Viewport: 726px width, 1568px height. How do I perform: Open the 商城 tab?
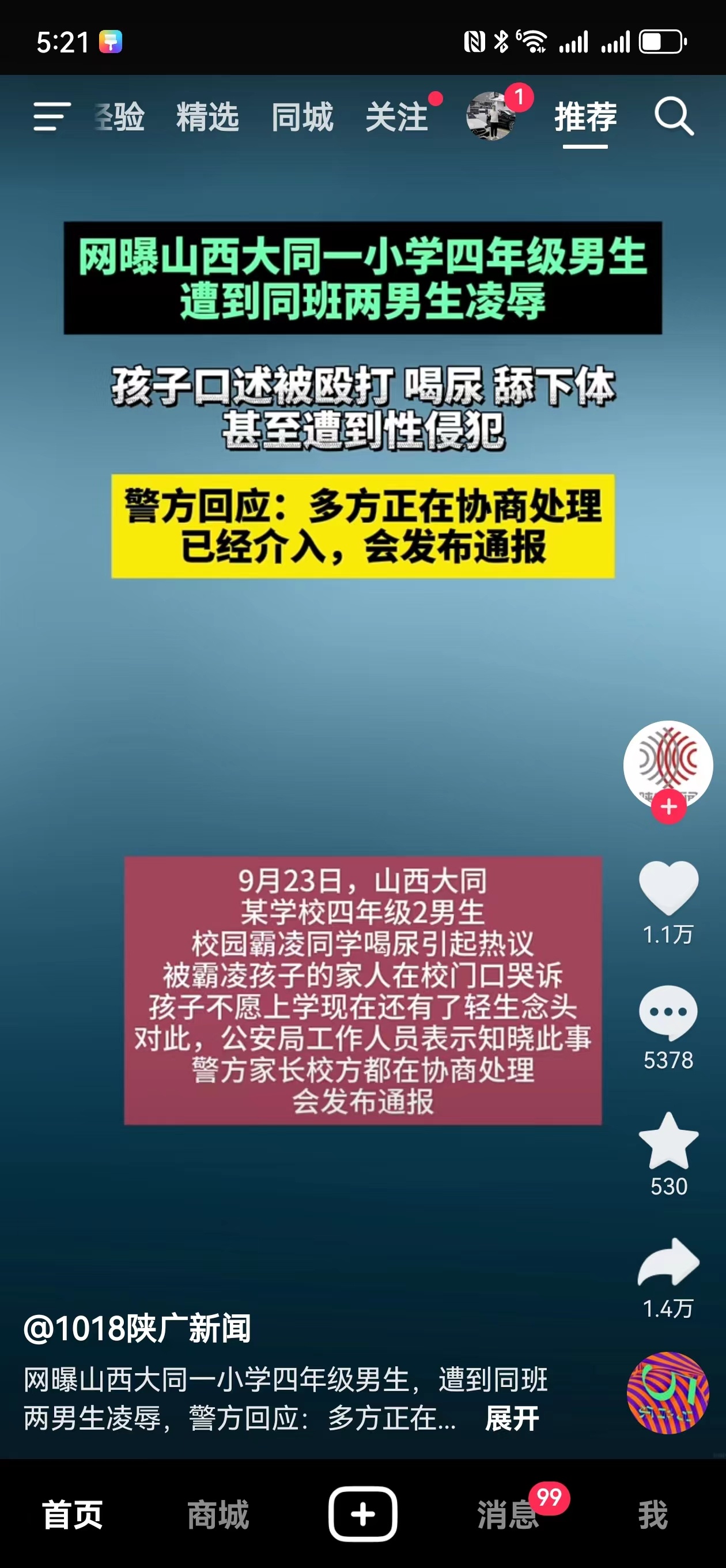click(218, 1514)
